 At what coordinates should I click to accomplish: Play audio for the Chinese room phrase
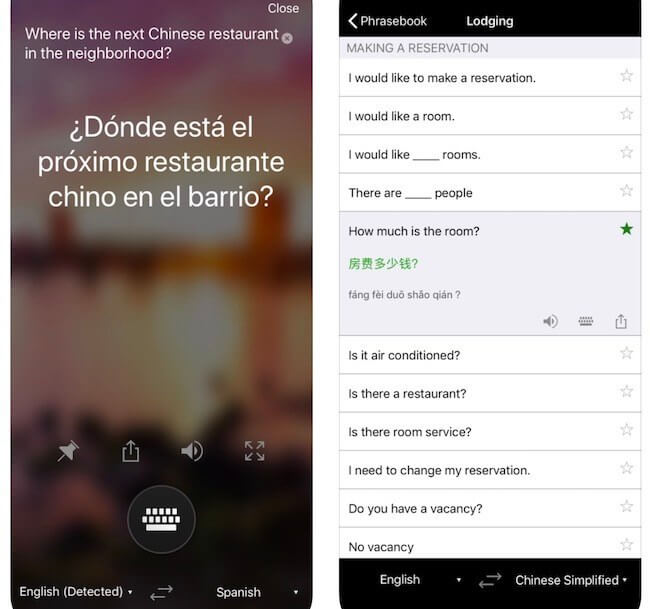(550, 321)
